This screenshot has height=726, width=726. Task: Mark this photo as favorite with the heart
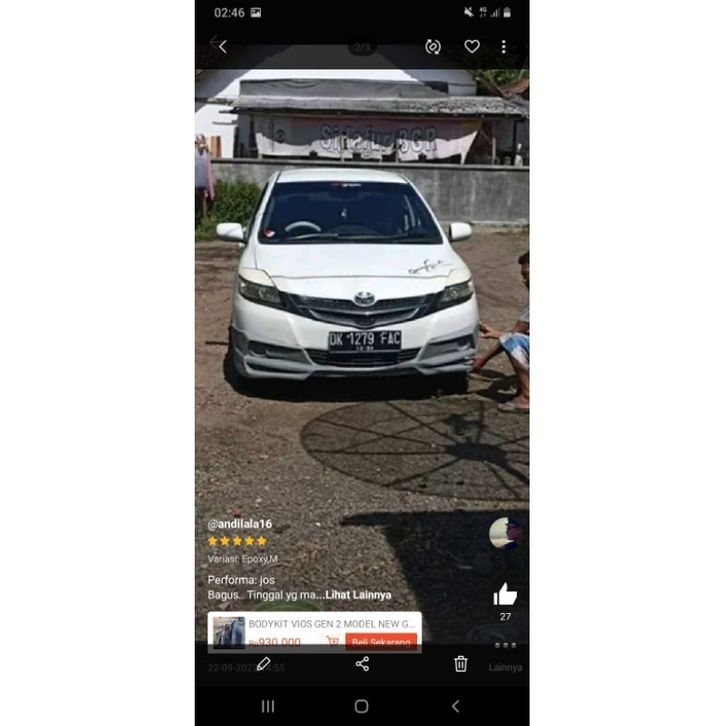coord(472,47)
